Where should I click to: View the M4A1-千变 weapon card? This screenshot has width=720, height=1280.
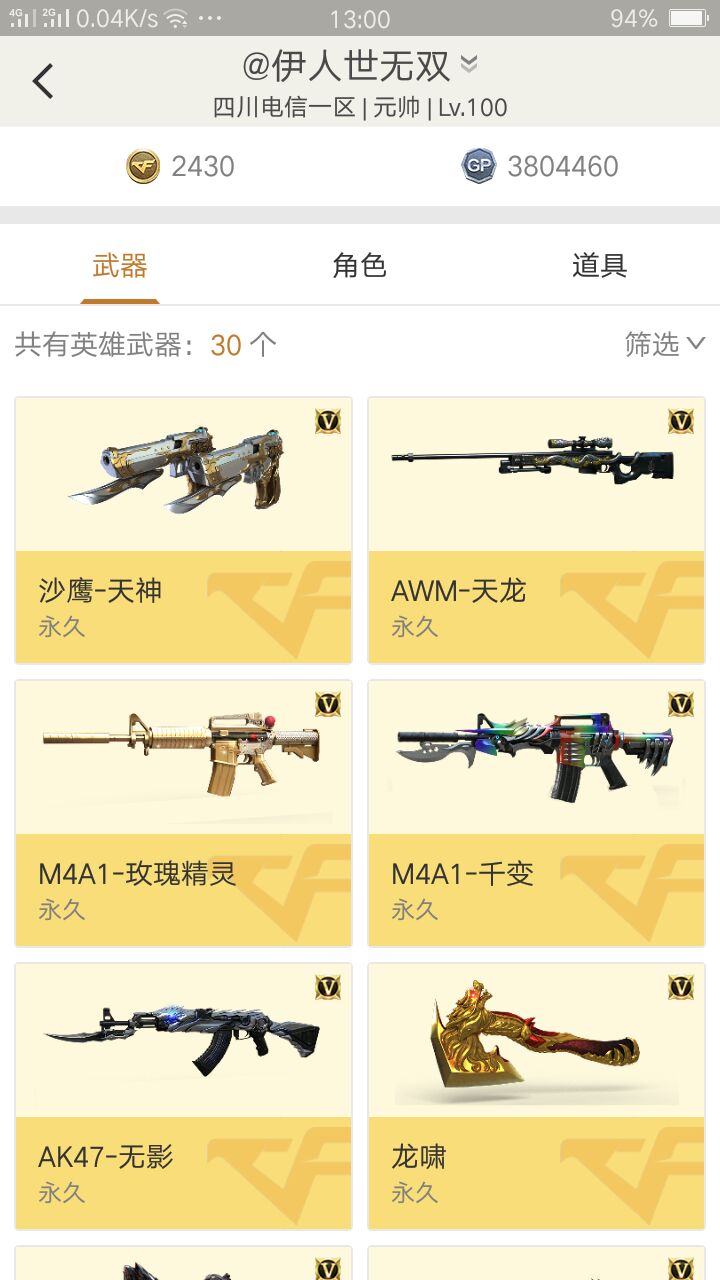click(537, 813)
